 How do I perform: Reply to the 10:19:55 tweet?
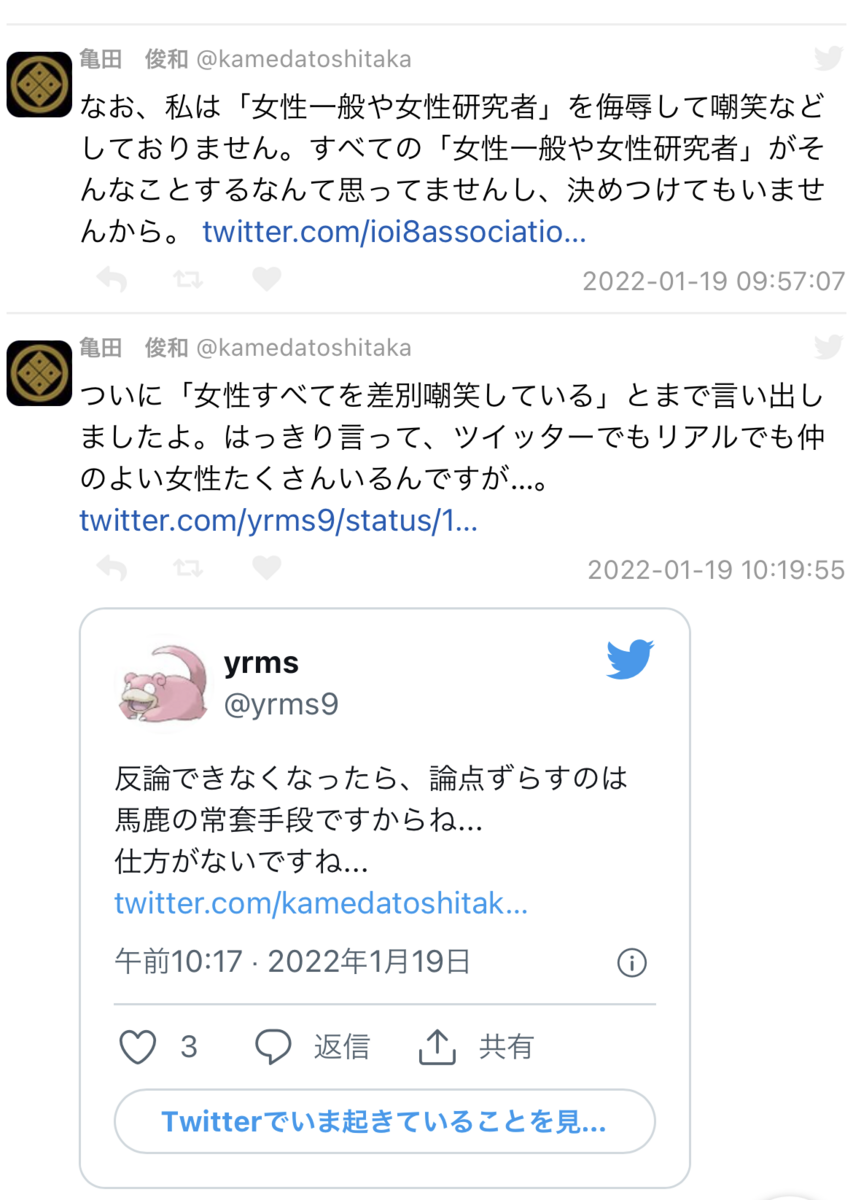coord(112,569)
